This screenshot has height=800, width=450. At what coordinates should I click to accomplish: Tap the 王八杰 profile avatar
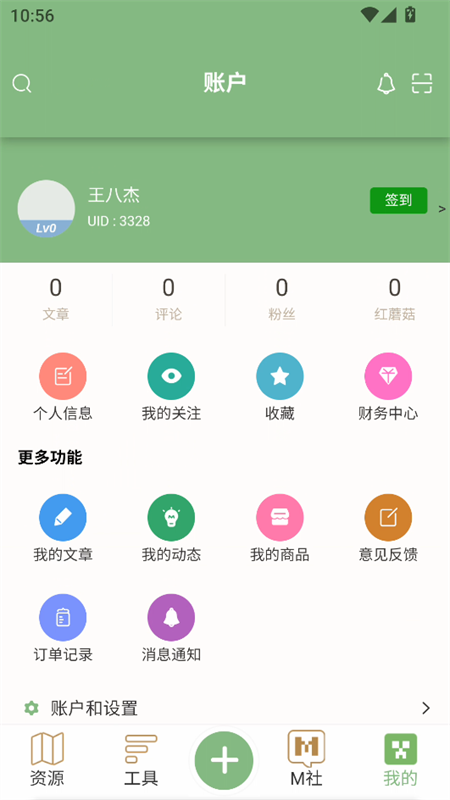[x=46, y=208]
